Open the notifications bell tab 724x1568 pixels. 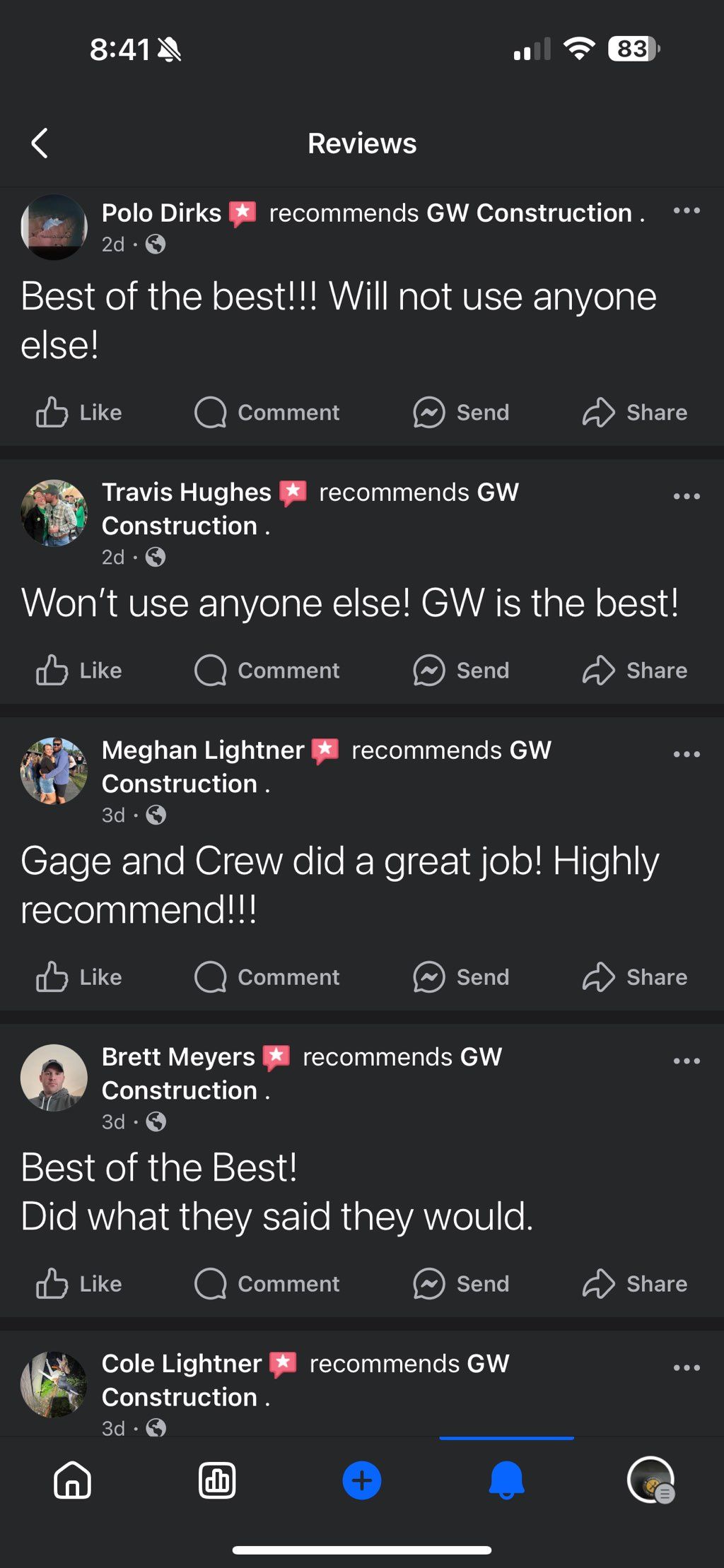coord(506,1480)
